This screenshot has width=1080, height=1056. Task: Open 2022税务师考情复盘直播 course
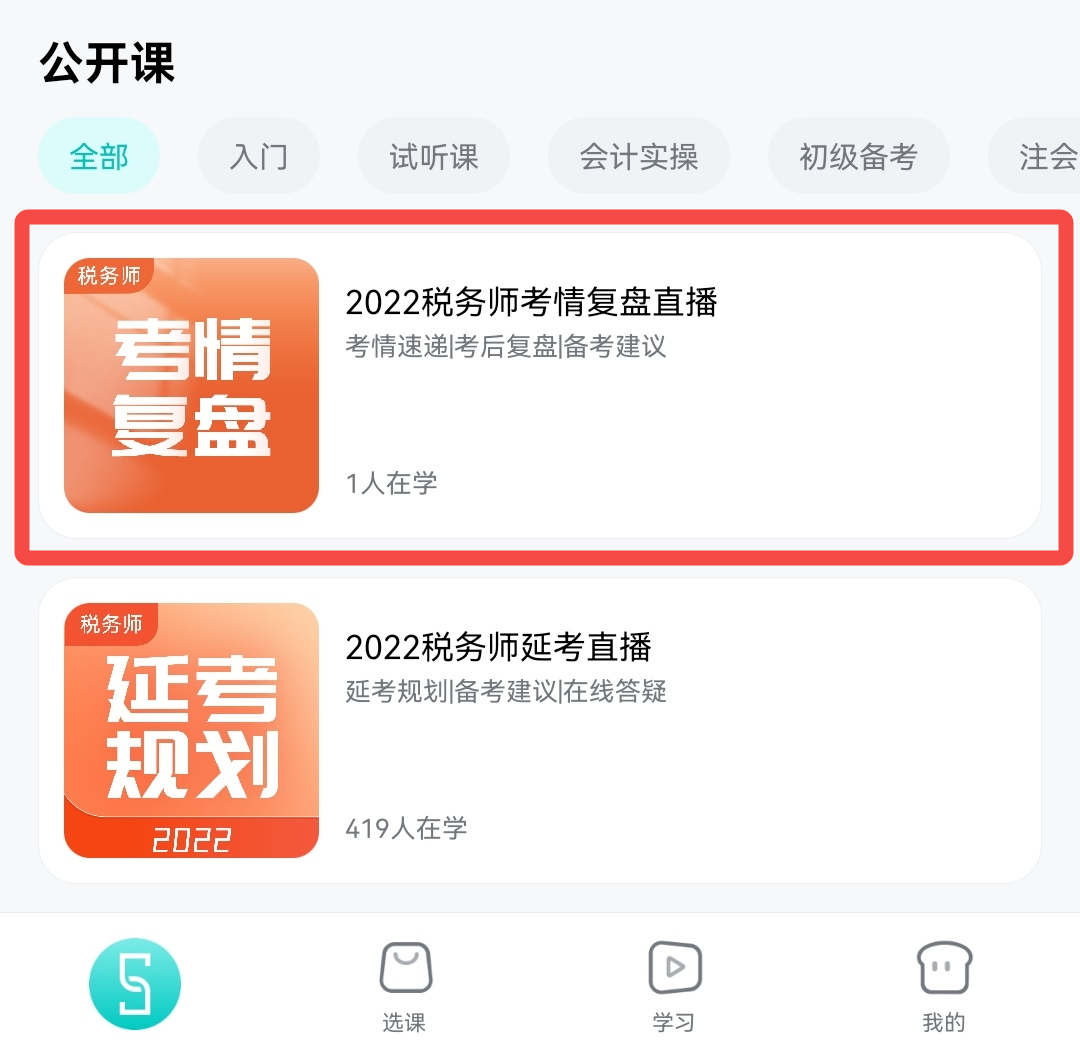pos(540,386)
